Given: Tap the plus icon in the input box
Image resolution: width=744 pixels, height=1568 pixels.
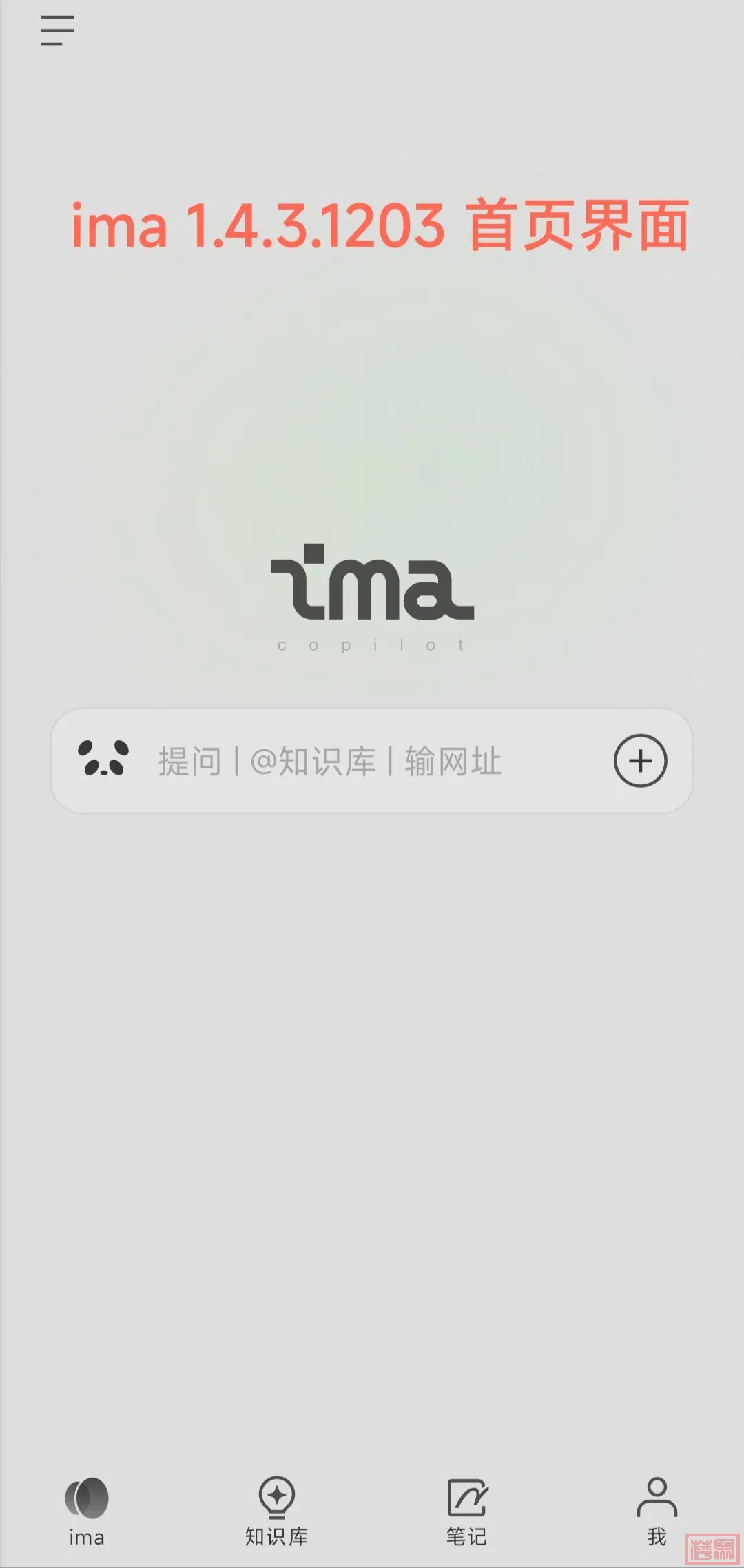Looking at the screenshot, I should [640, 761].
